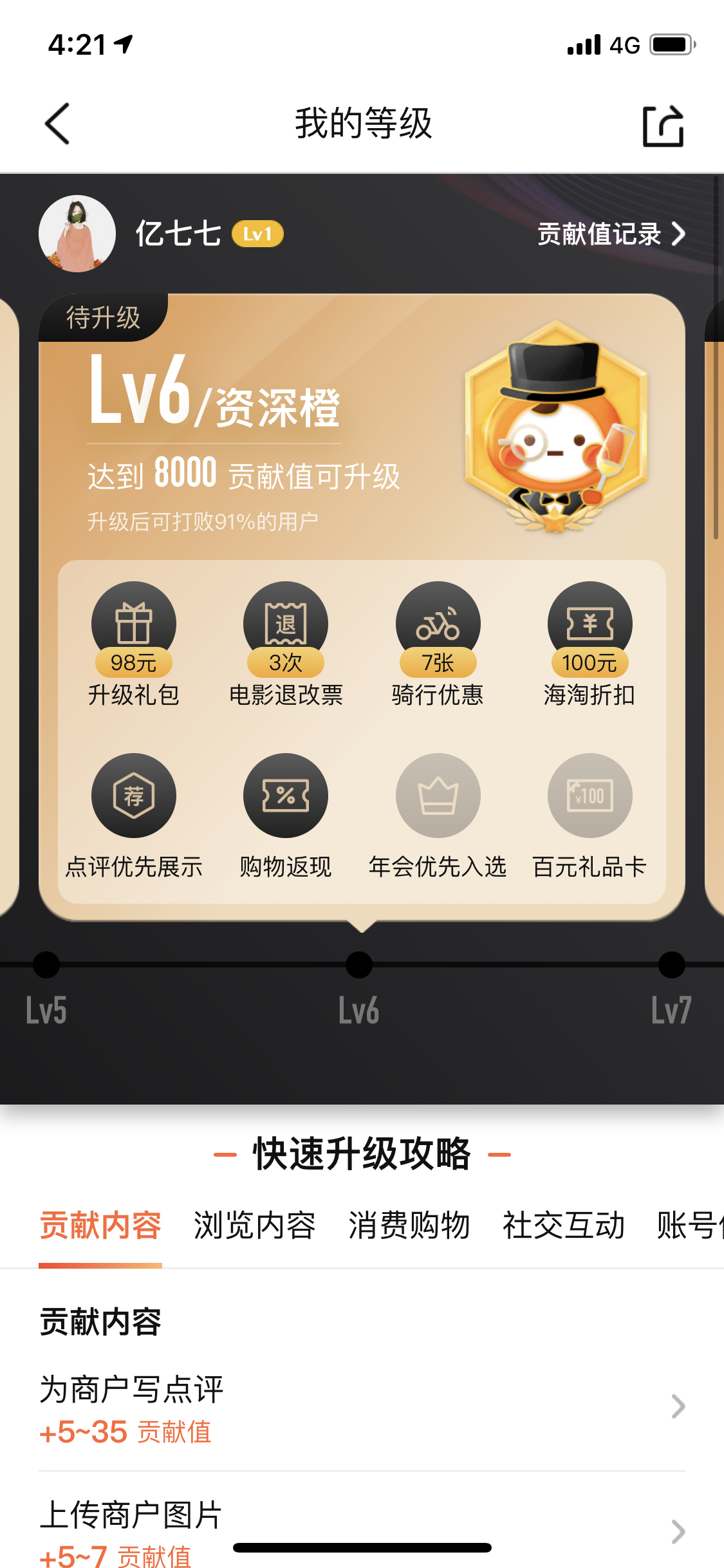Switch to 社交互动 tab
The width and height of the screenshot is (724, 1568).
pyautogui.click(x=564, y=1226)
